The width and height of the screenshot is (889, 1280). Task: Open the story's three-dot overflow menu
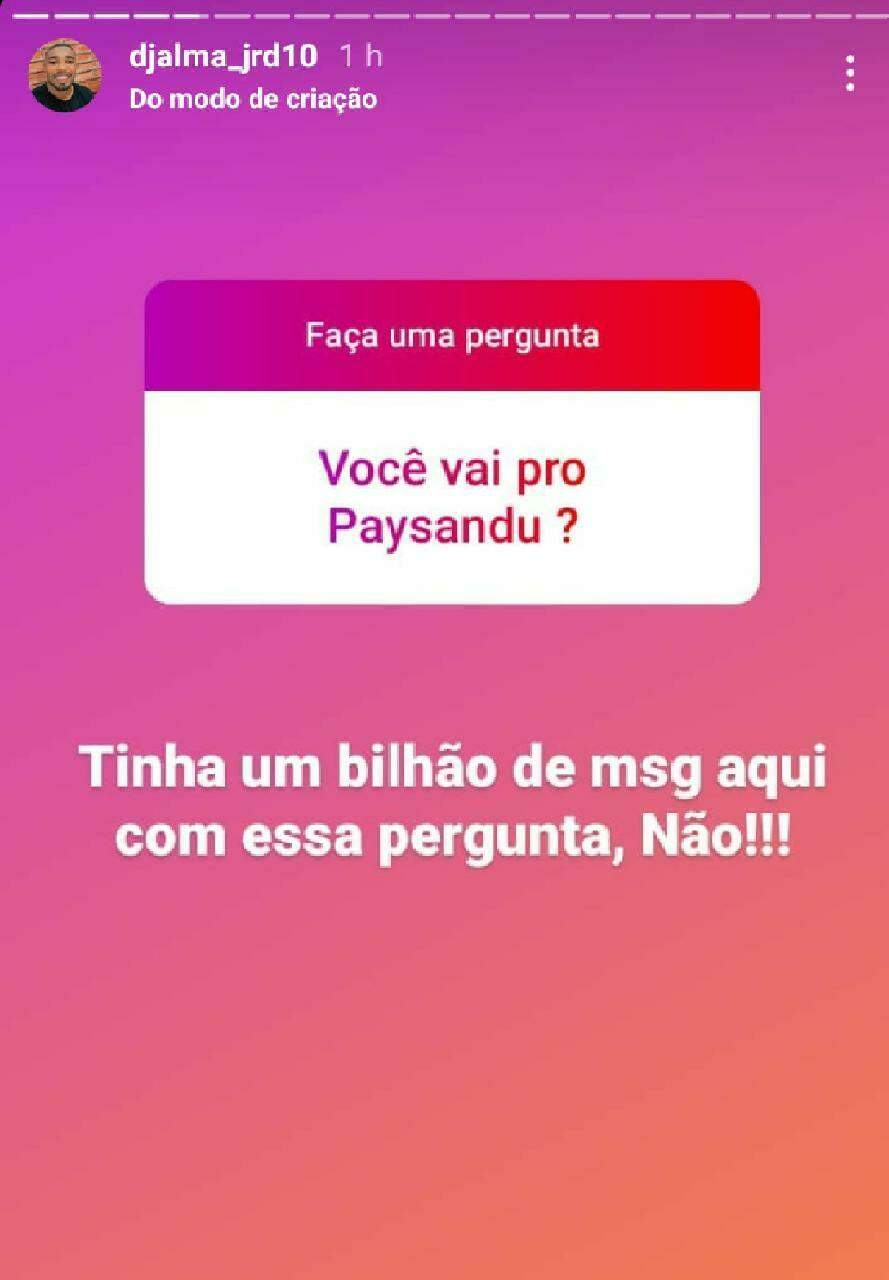click(x=849, y=74)
